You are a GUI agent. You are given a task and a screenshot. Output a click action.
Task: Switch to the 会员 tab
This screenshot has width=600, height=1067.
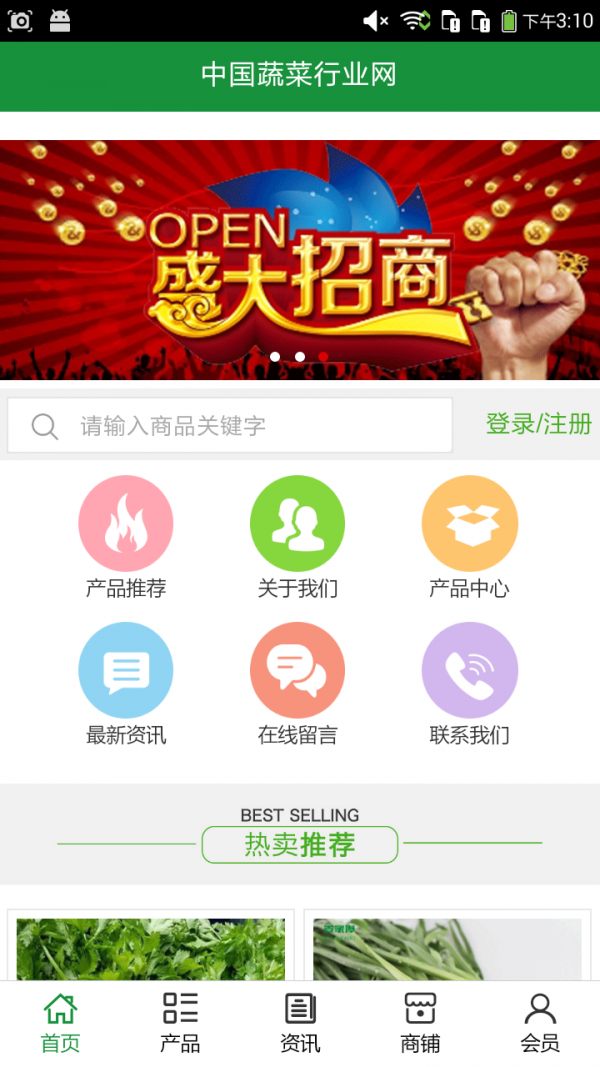coord(540,1023)
